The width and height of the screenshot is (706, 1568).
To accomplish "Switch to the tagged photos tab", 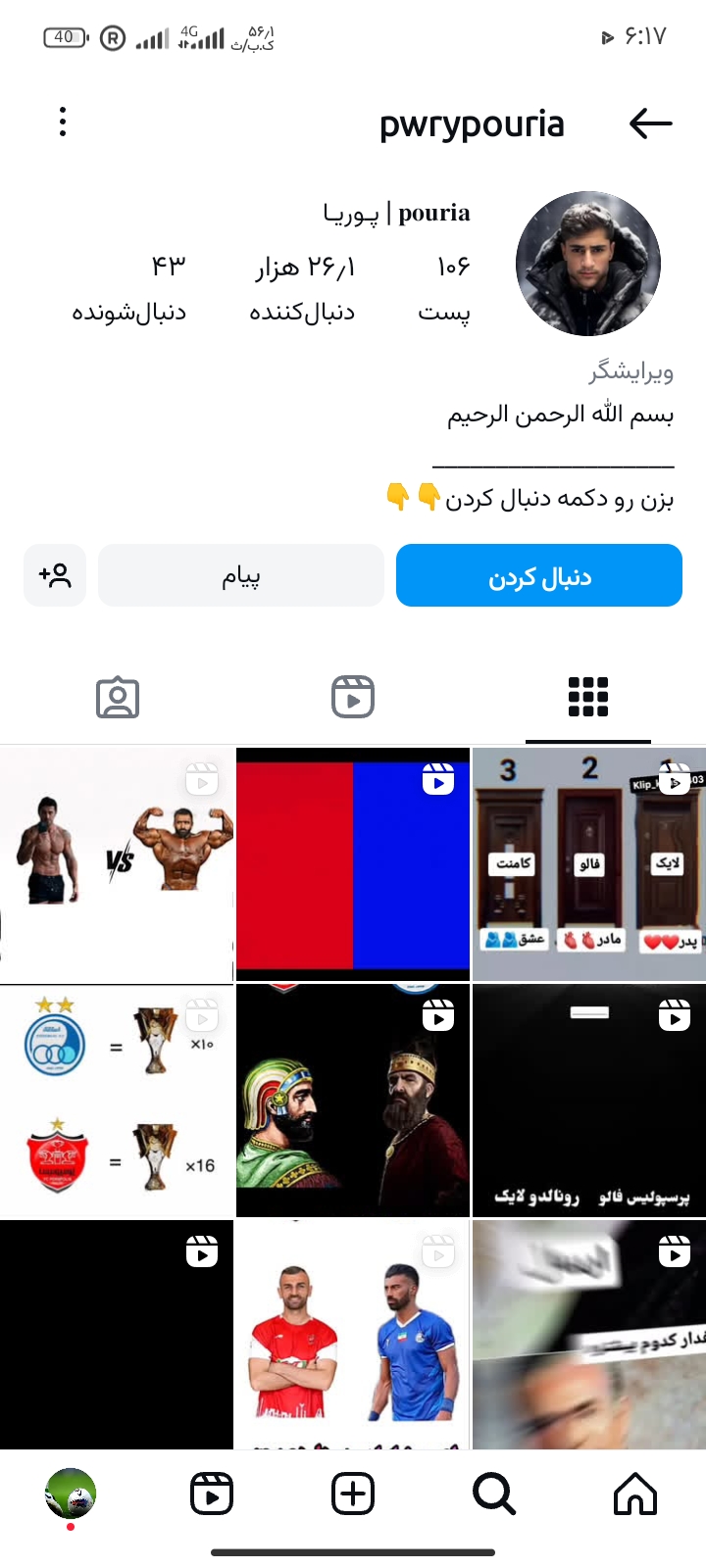I will tap(118, 698).
